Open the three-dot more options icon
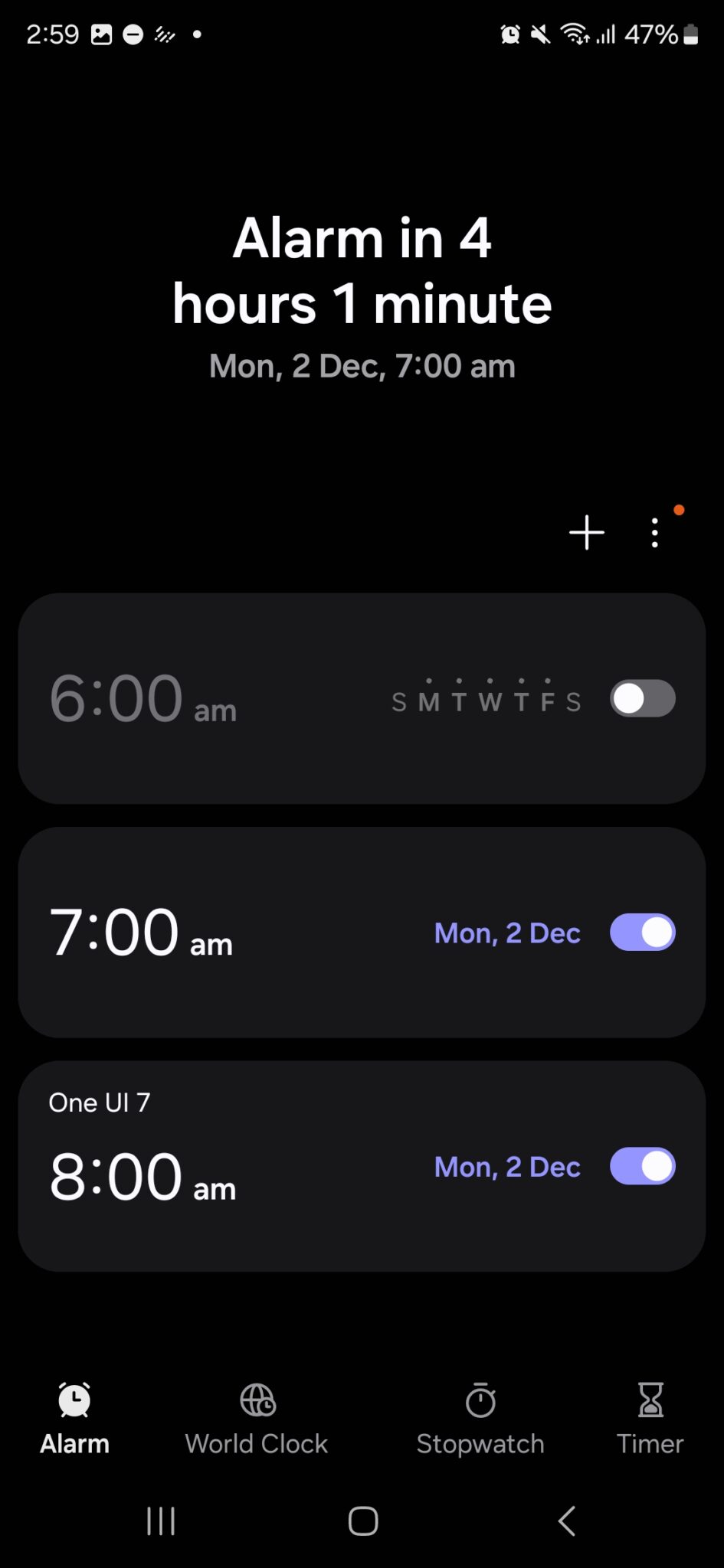724x1568 pixels. click(655, 531)
